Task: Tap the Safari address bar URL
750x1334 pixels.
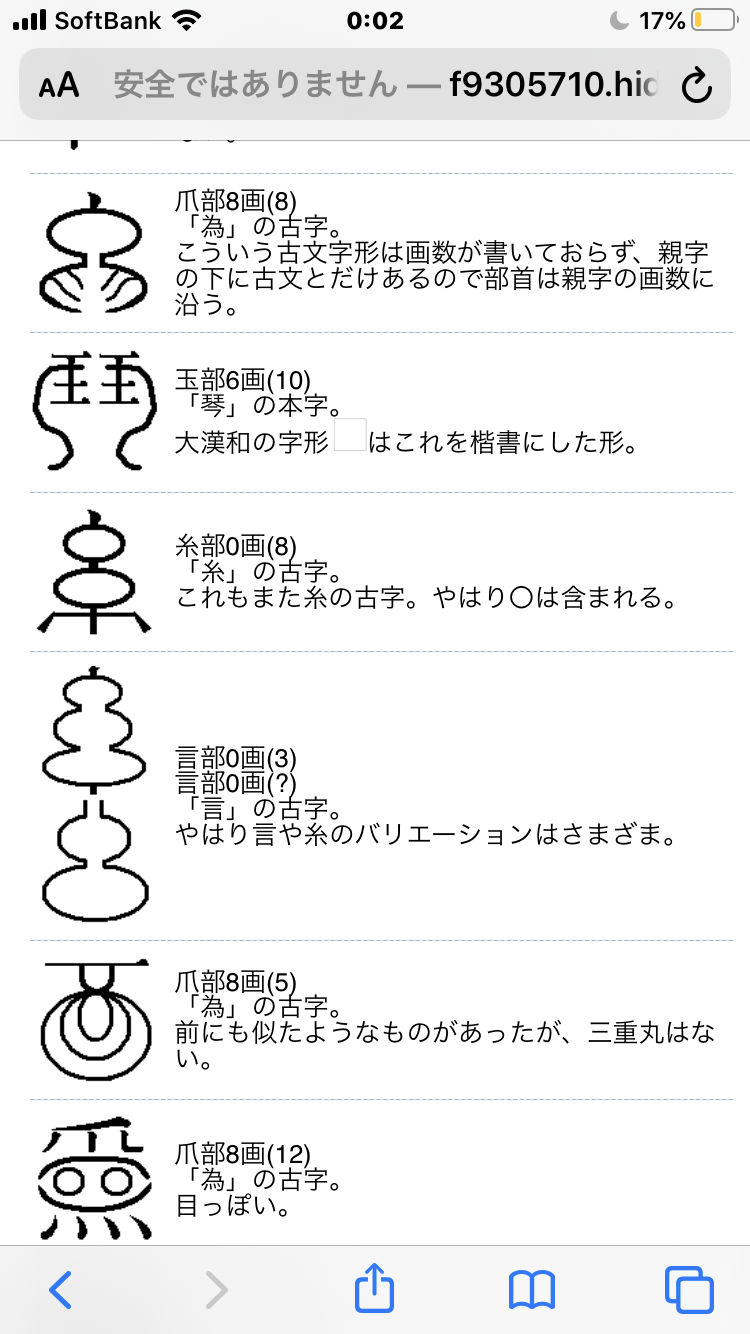Action: pyautogui.click(x=385, y=85)
